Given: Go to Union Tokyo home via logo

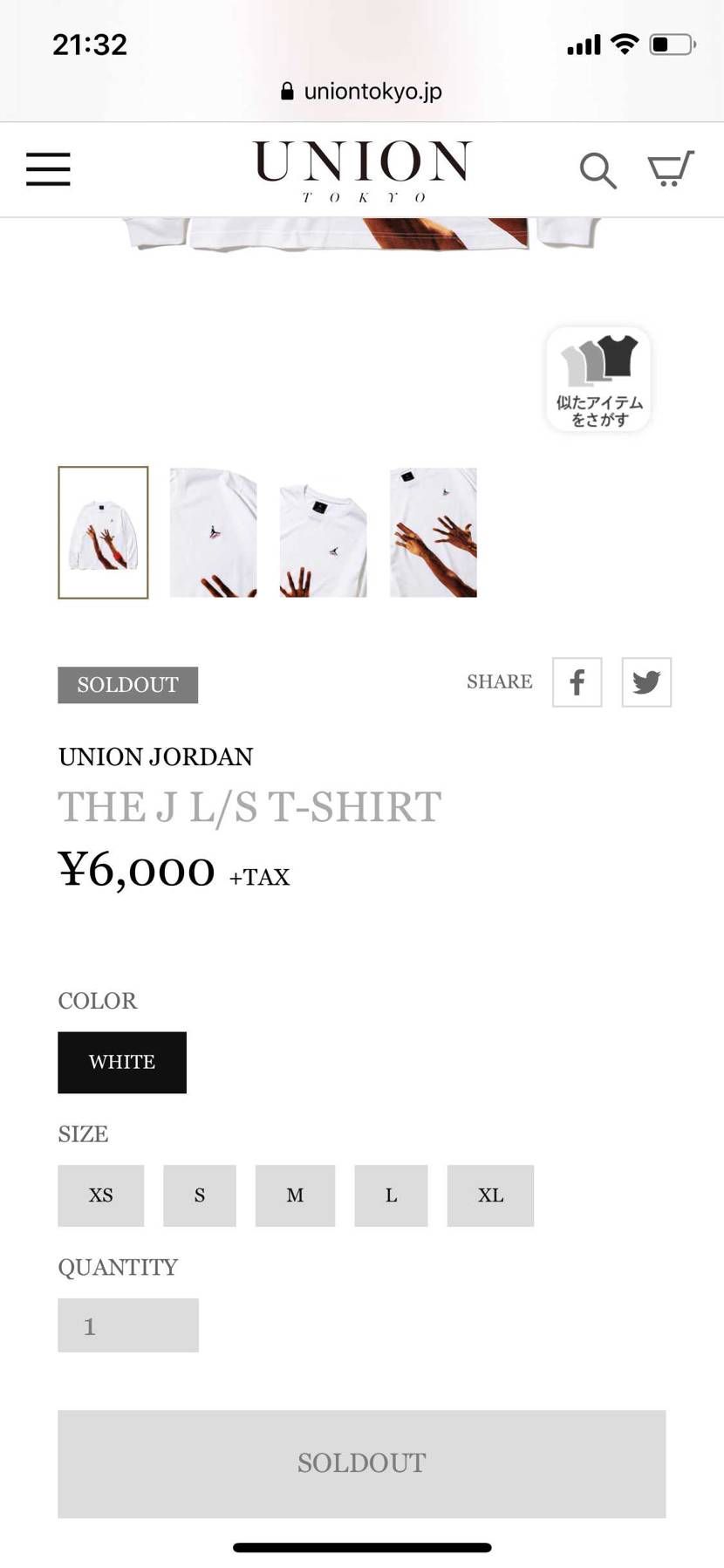Looking at the screenshot, I should point(362,170).
